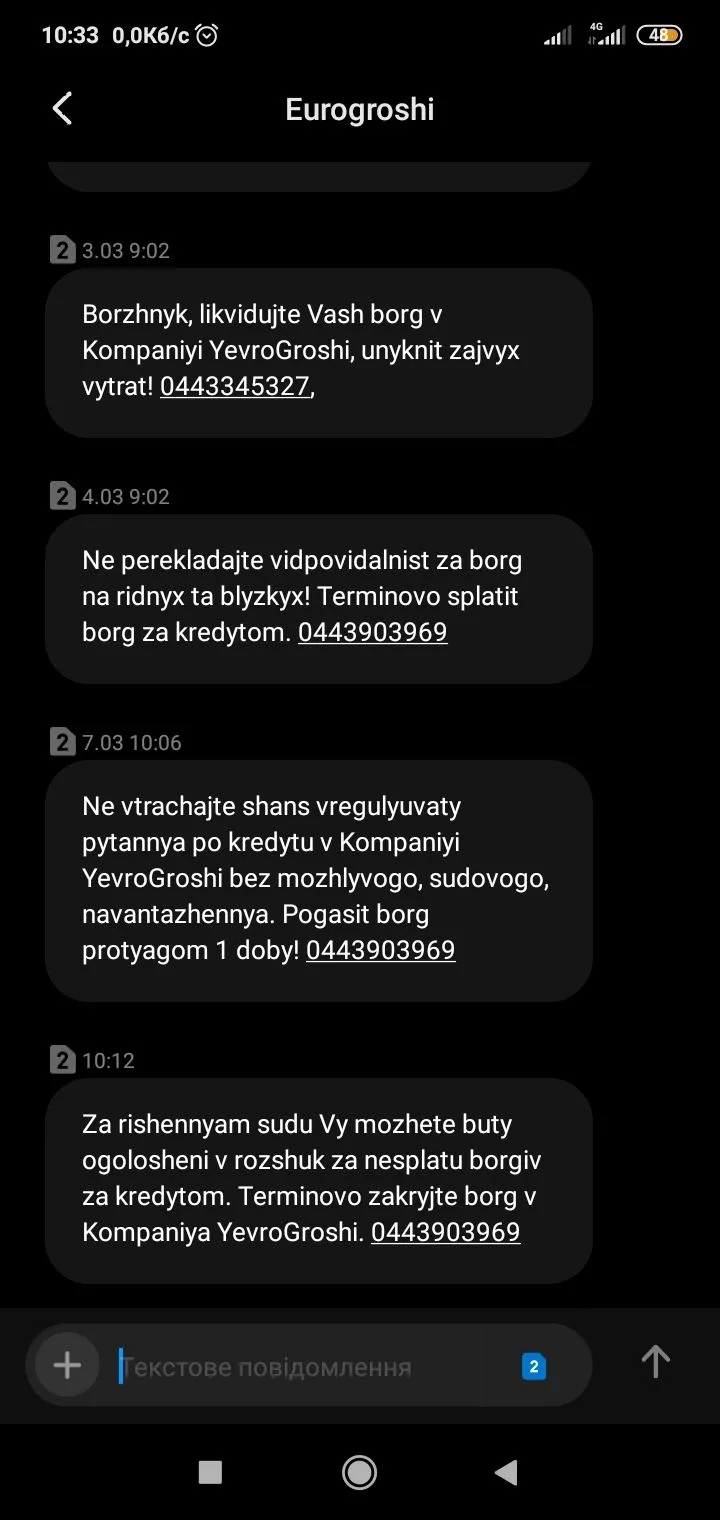
Task: Call the number in the 7.03 message
Action: tap(380, 951)
